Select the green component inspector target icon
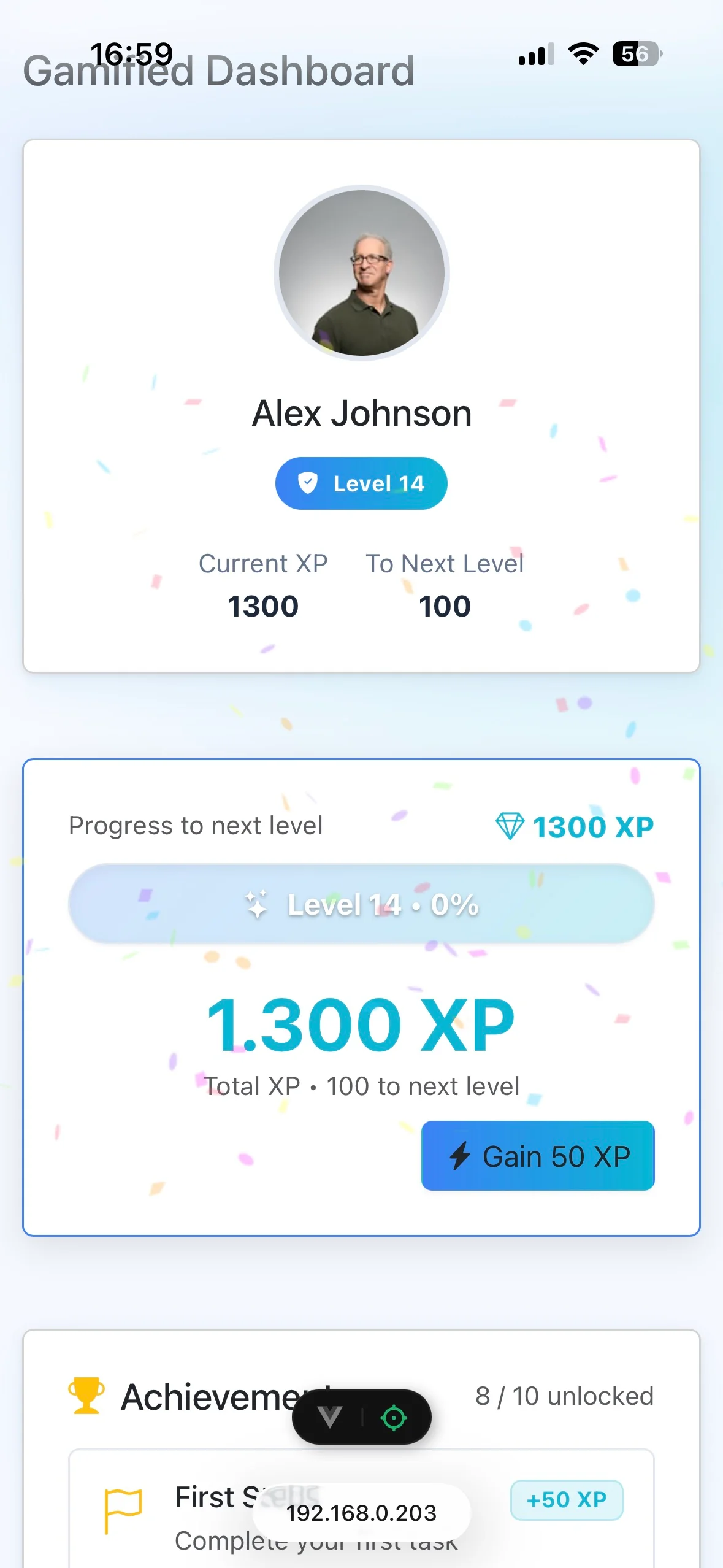723x1568 pixels. click(x=395, y=1417)
